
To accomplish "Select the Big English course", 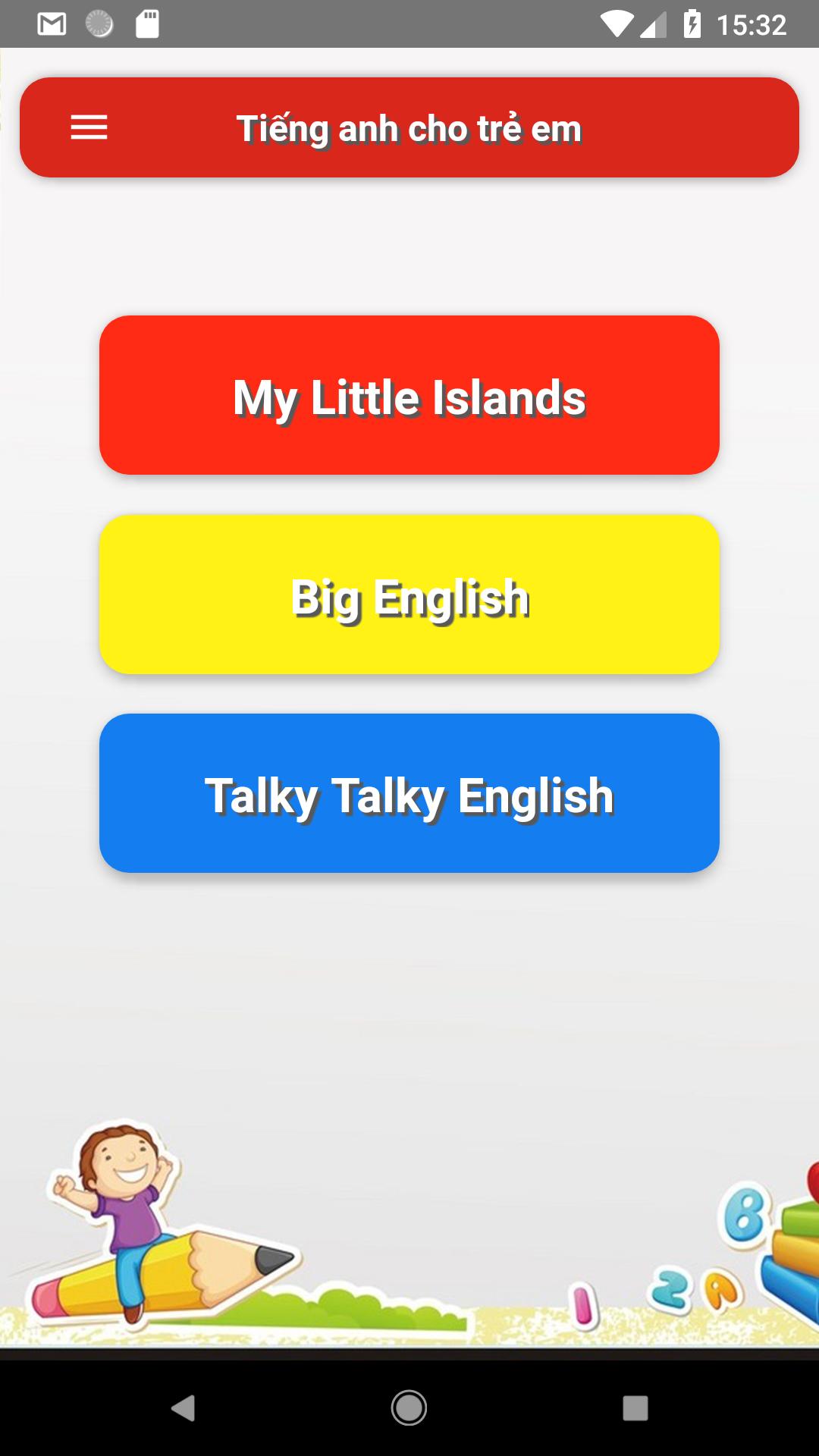I will [x=409, y=595].
